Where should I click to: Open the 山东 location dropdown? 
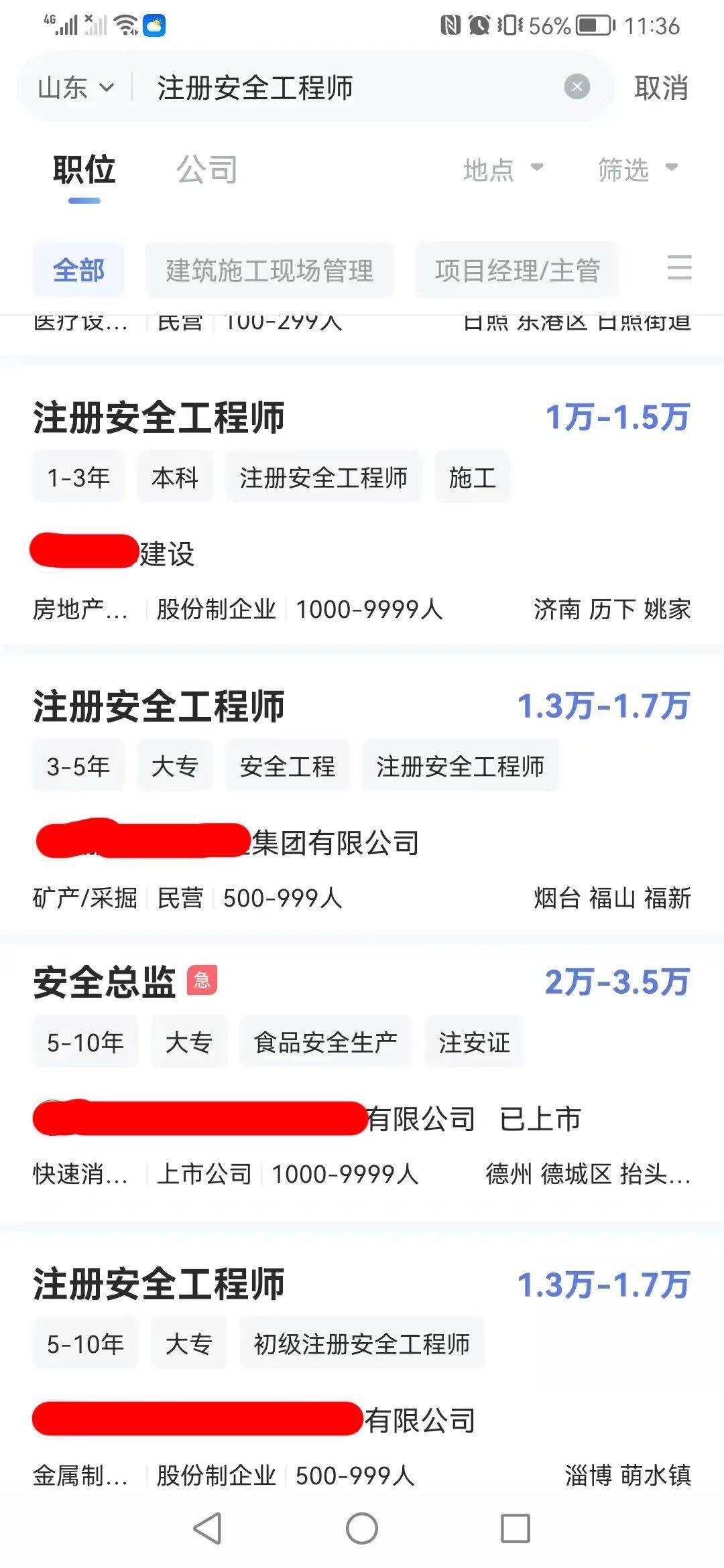pyautogui.click(x=74, y=86)
